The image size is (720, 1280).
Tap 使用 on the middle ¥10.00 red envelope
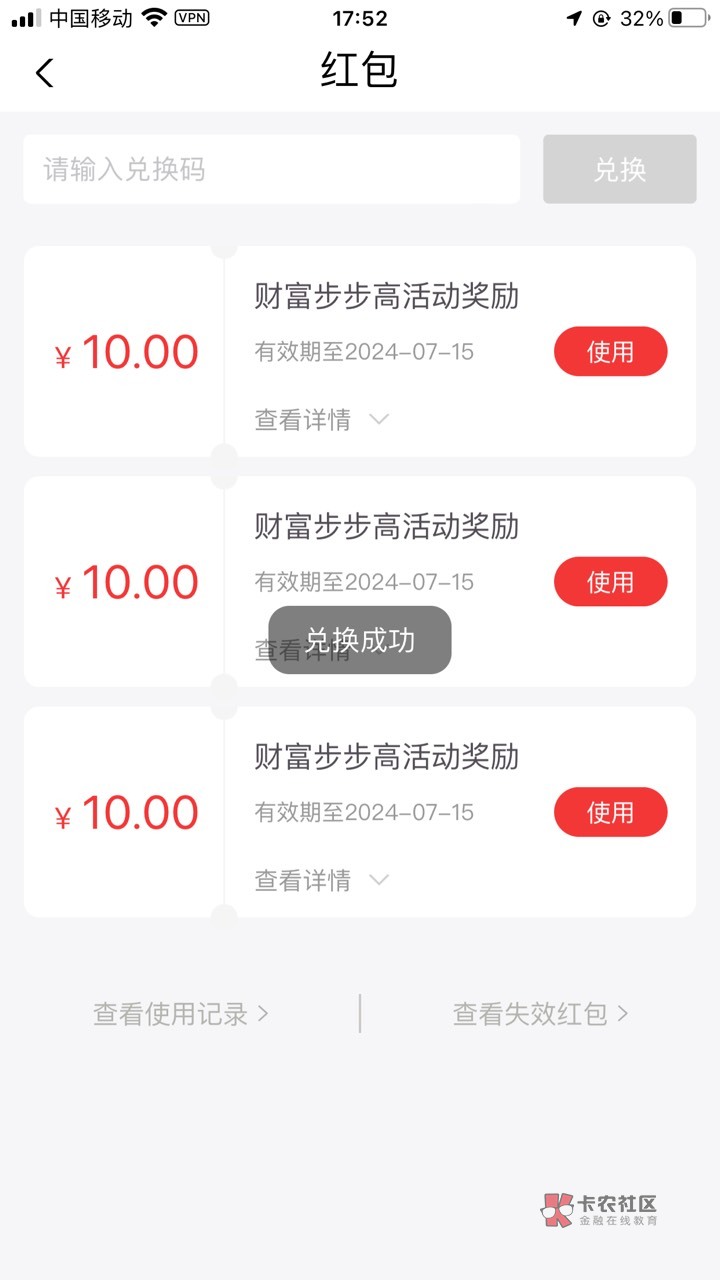[x=610, y=582]
